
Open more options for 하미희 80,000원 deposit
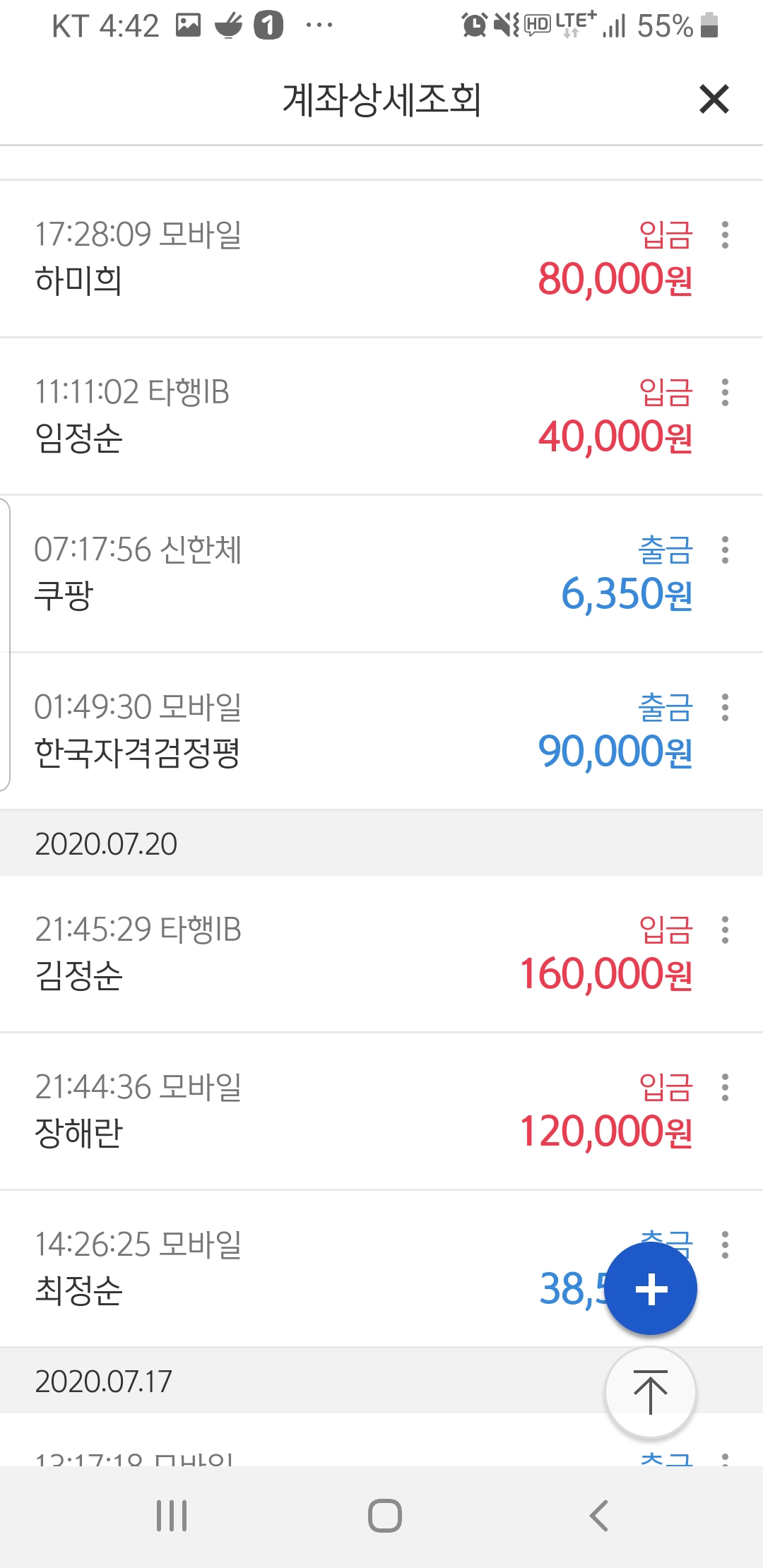click(x=725, y=234)
